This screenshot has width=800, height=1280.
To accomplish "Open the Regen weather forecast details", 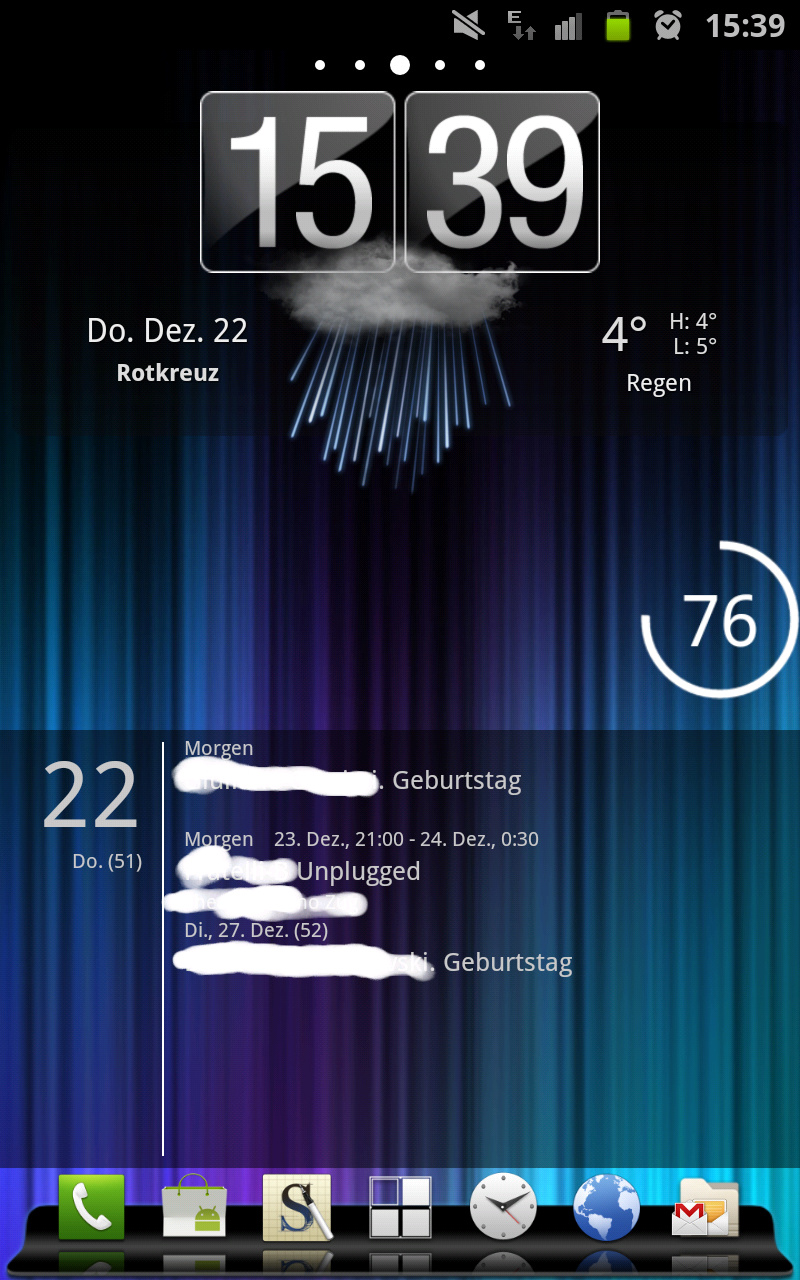I will (x=658, y=354).
